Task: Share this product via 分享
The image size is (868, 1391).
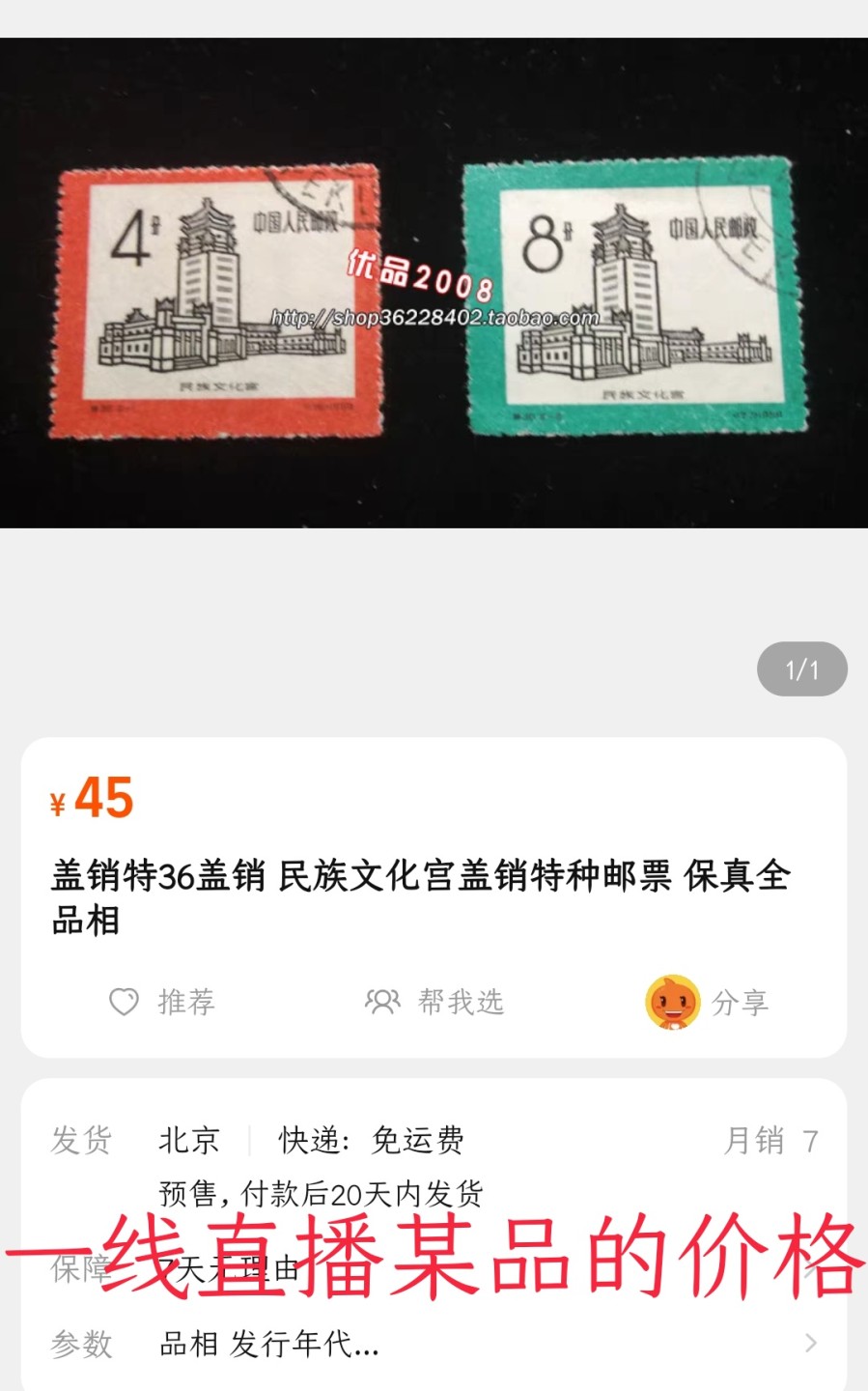Action: [x=708, y=1002]
